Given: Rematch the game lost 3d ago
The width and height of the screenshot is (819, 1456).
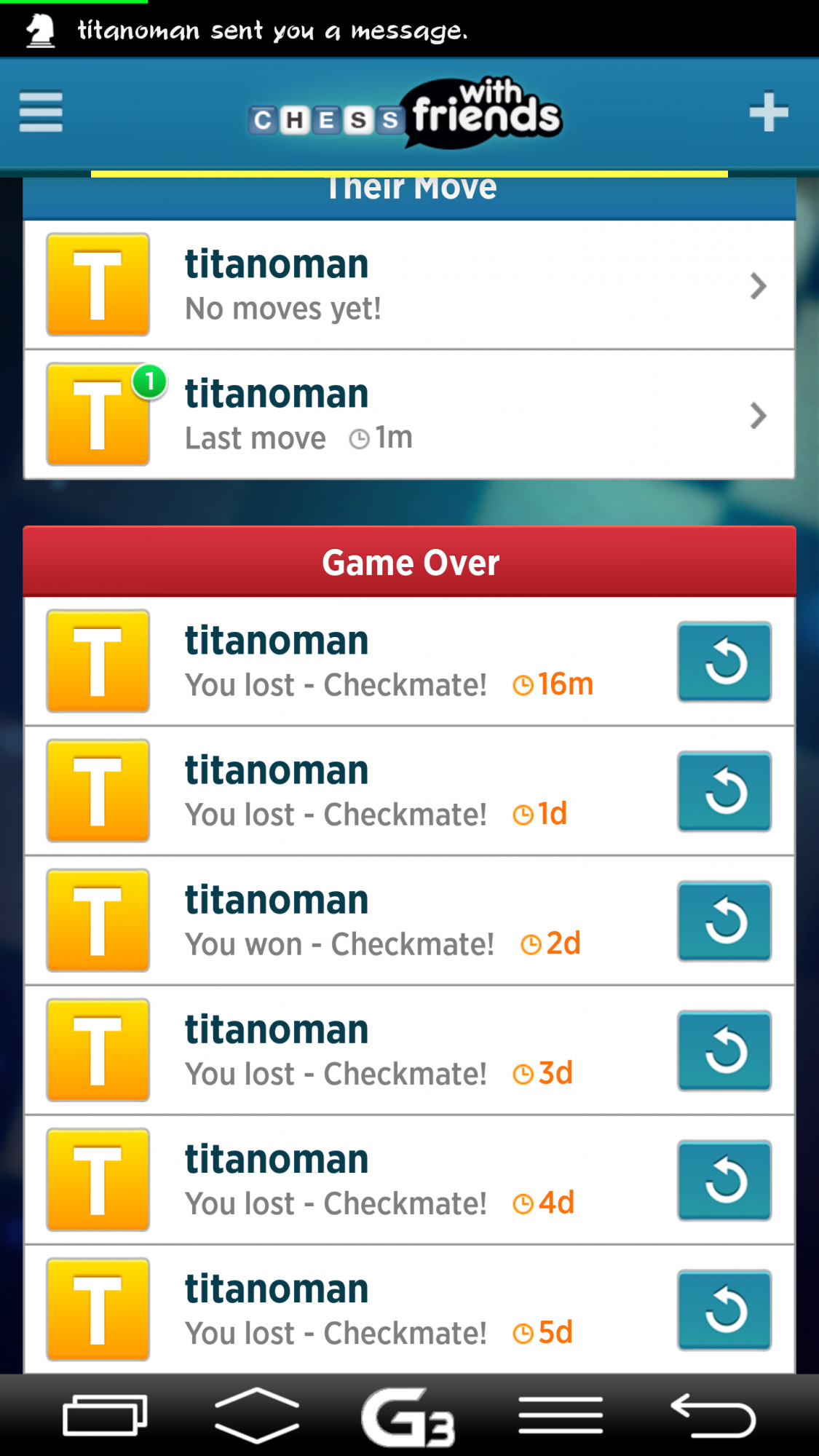Looking at the screenshot, I should click(724, 1051).
